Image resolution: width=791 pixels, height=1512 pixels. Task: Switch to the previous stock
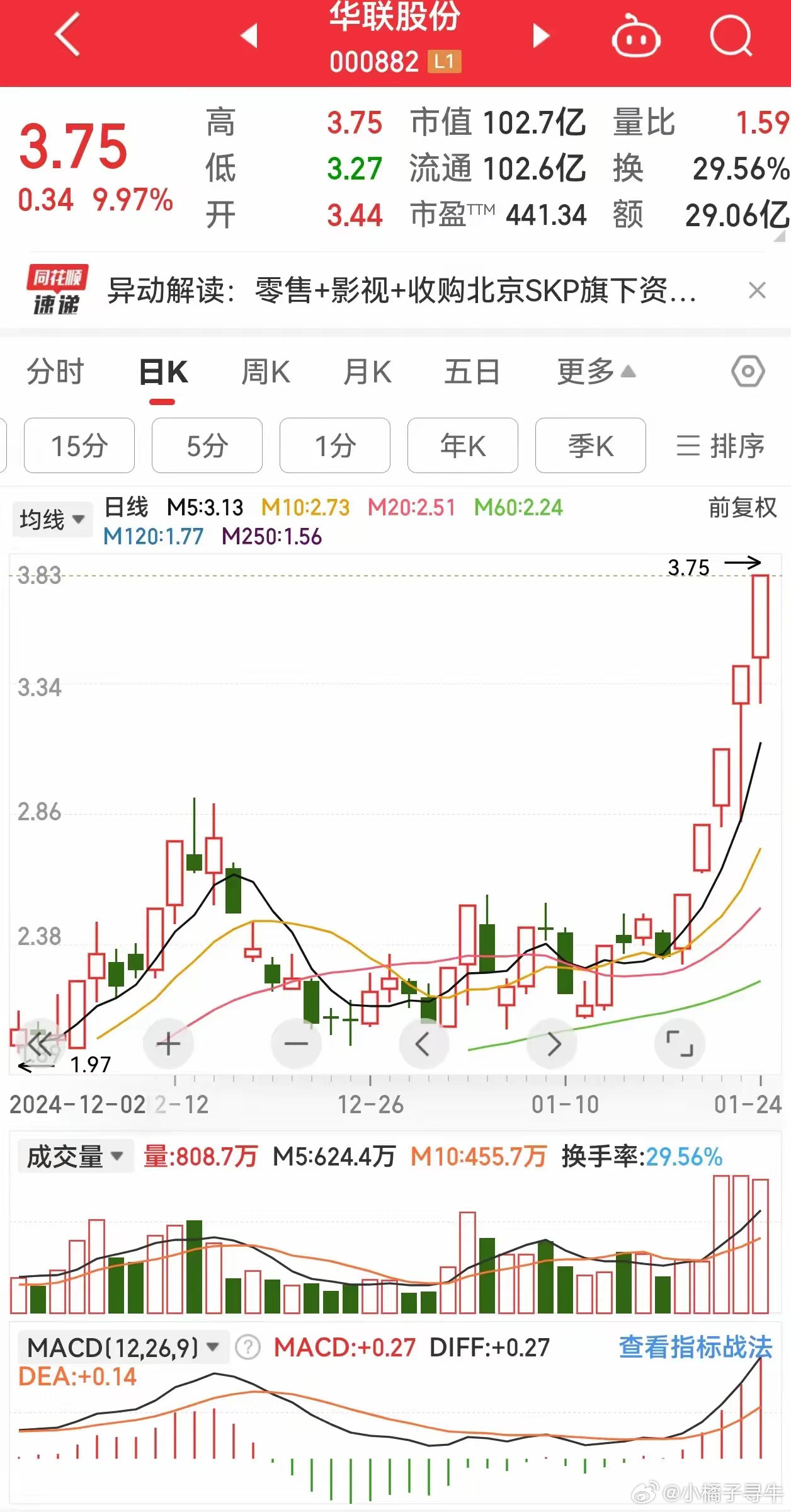click(x=250, y=35)
